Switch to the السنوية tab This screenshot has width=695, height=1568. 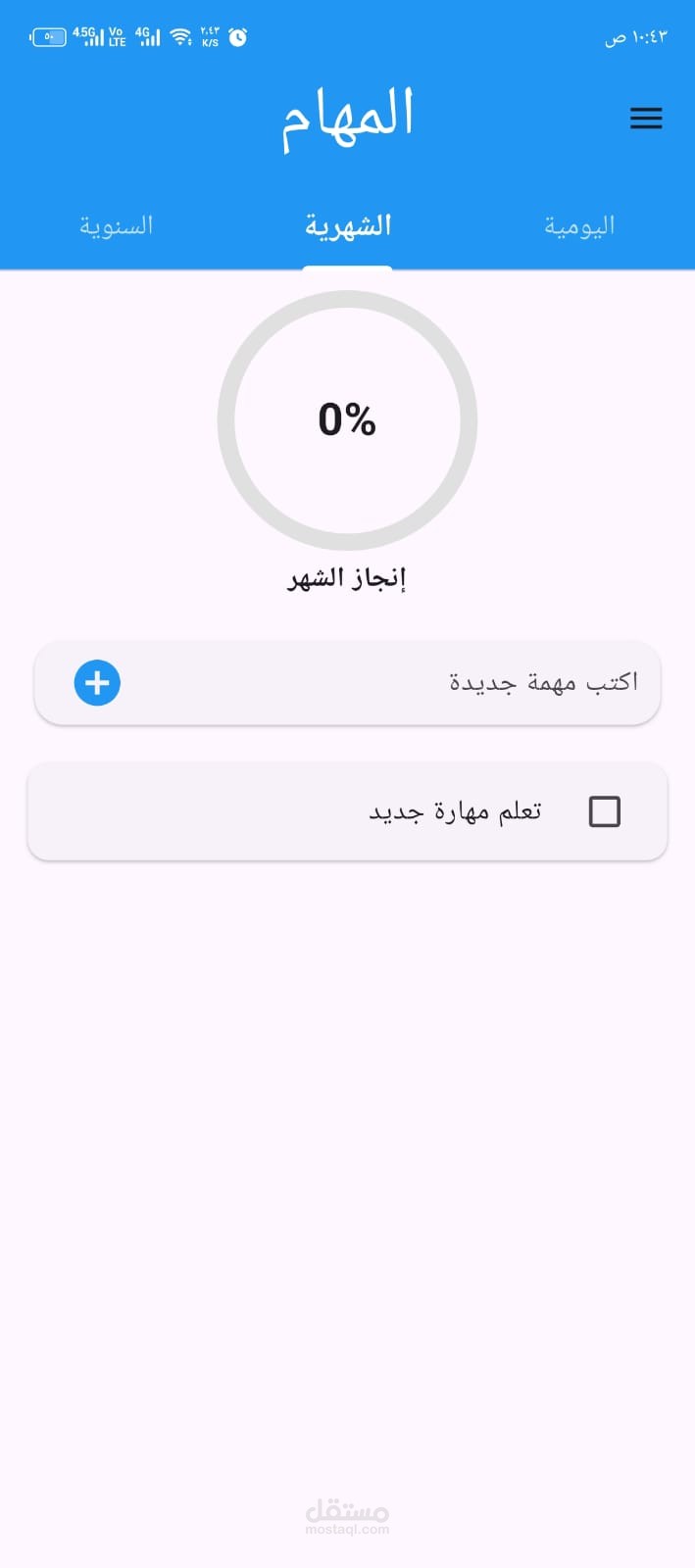click(x=117, y=226)
